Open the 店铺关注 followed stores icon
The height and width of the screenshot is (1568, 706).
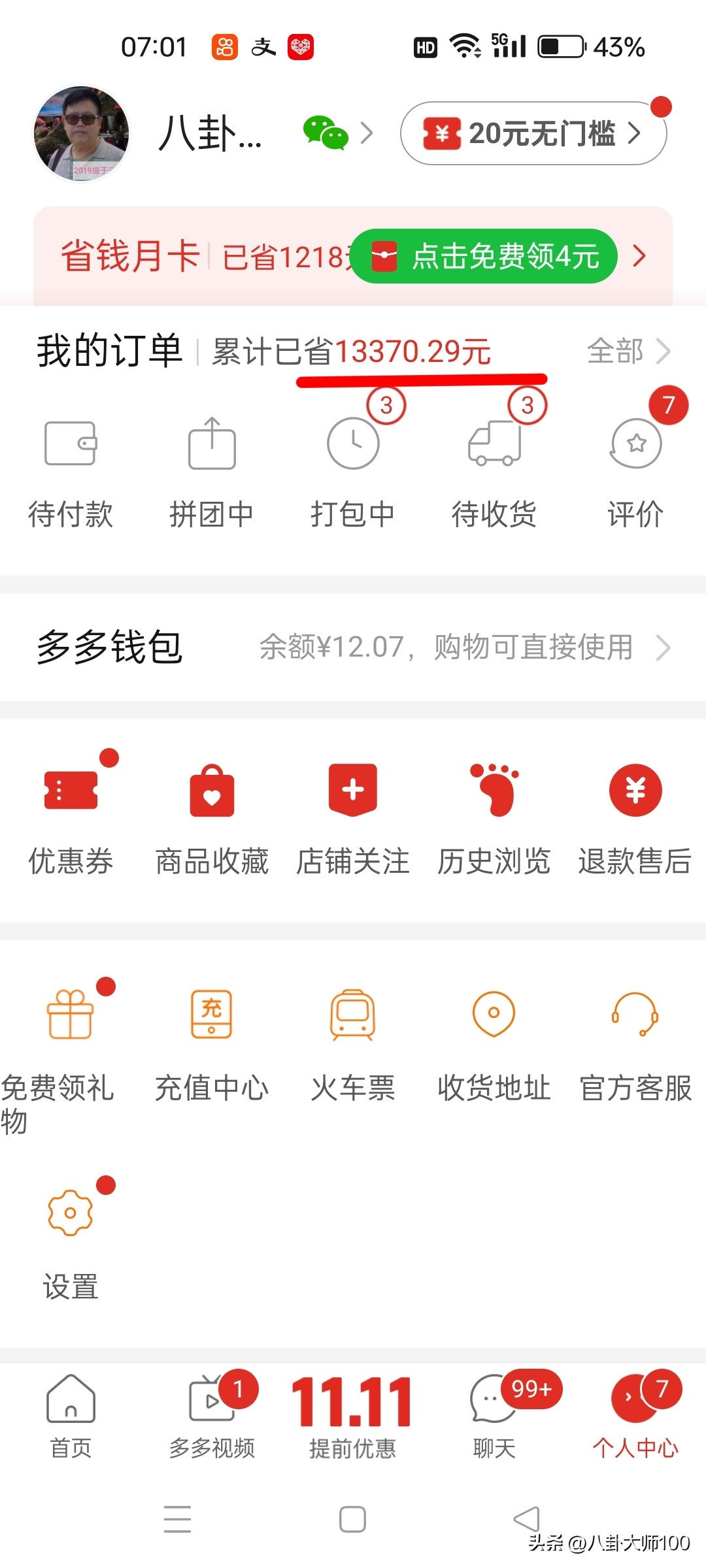(x=353, y=791)
